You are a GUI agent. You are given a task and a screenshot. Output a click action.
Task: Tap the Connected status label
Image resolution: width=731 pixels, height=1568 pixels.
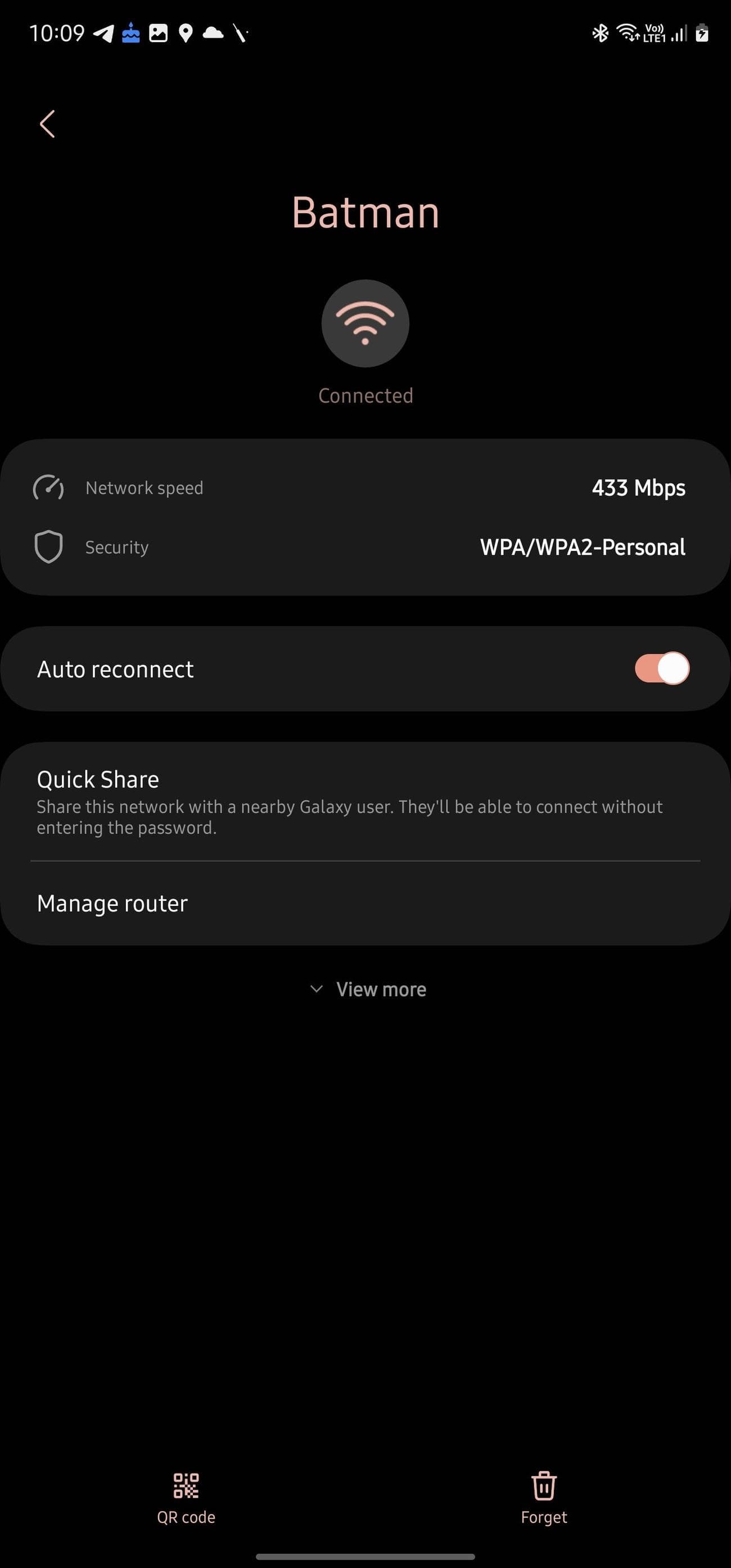365,394
